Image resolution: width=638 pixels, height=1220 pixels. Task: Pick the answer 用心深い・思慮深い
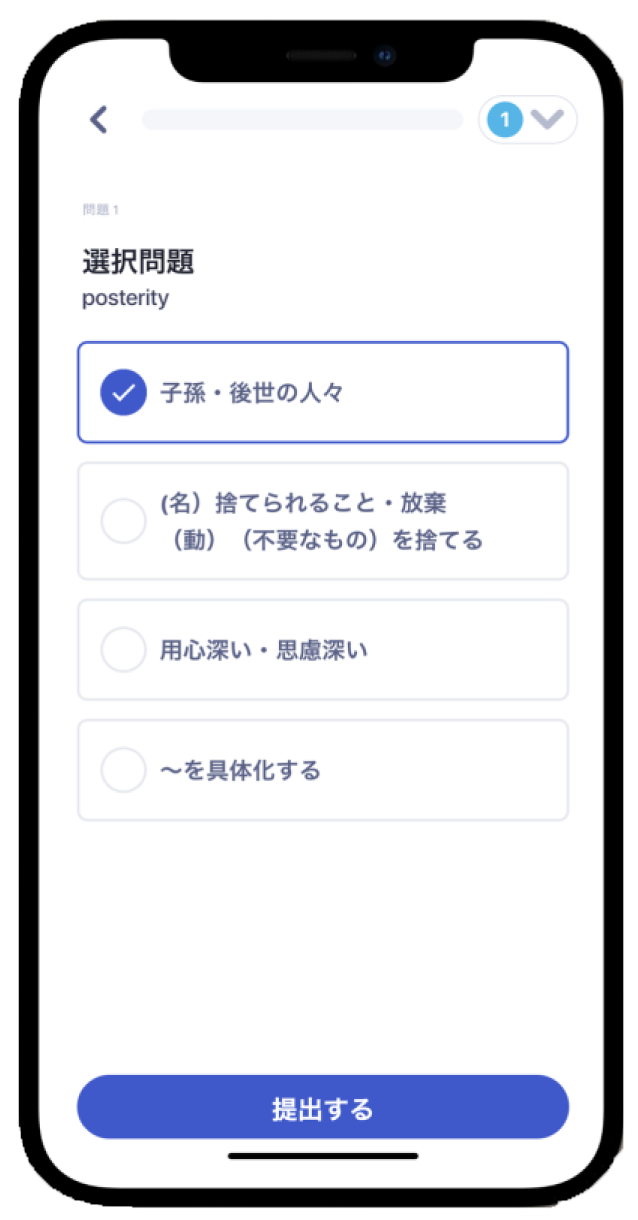322,650
